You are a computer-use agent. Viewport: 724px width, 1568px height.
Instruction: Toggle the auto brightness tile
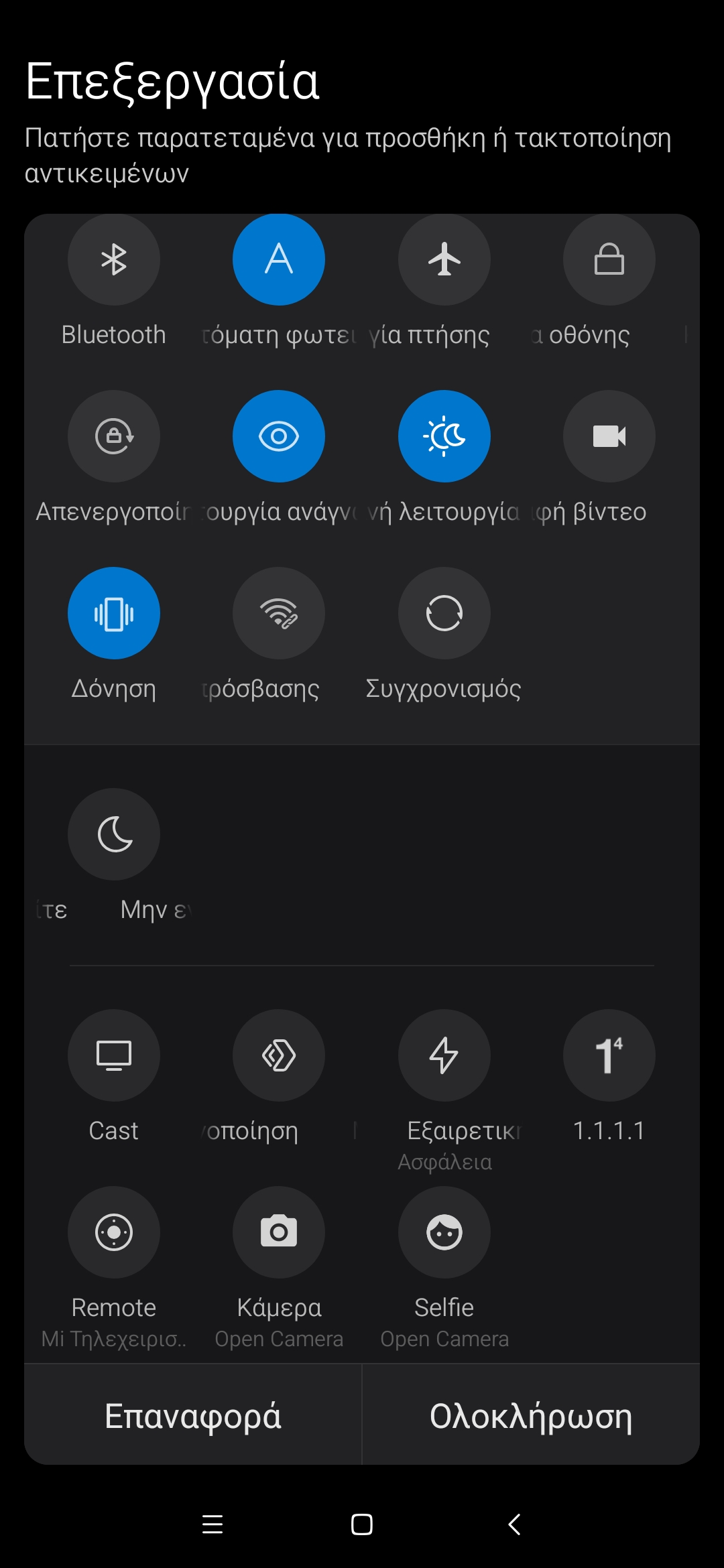point(279,260)
